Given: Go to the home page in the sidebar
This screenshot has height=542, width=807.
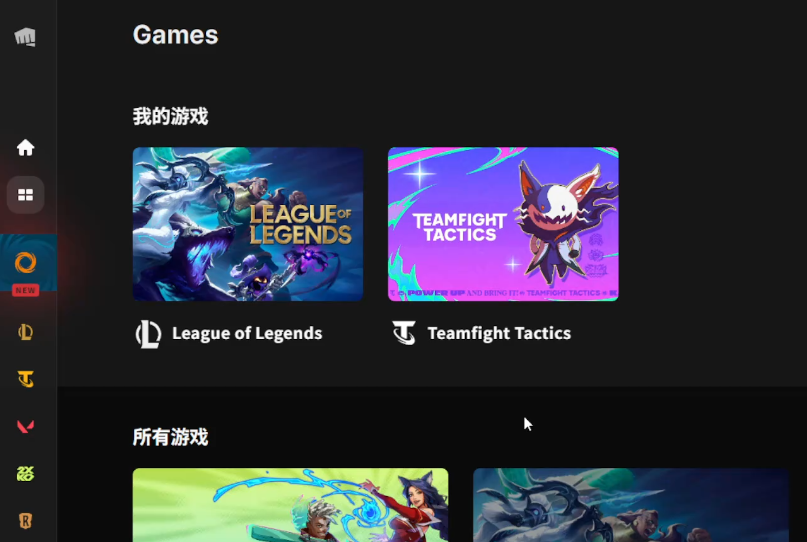Looking at the screenshot, I should coord(26,148).
